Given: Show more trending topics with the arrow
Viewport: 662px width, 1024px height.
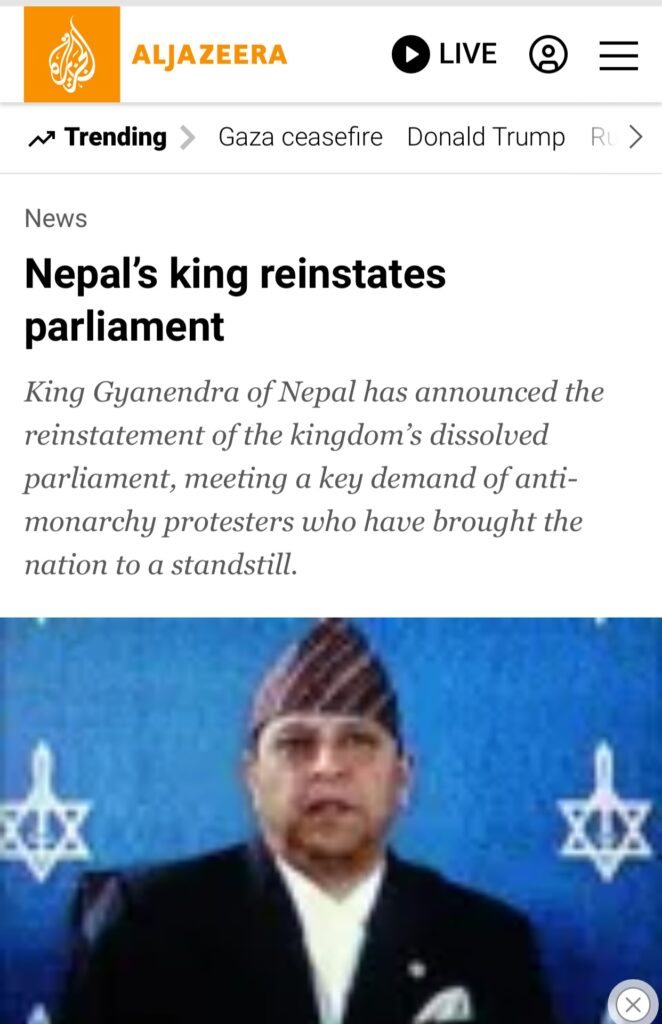Looking at the screenshot, I should click(635, 137).
